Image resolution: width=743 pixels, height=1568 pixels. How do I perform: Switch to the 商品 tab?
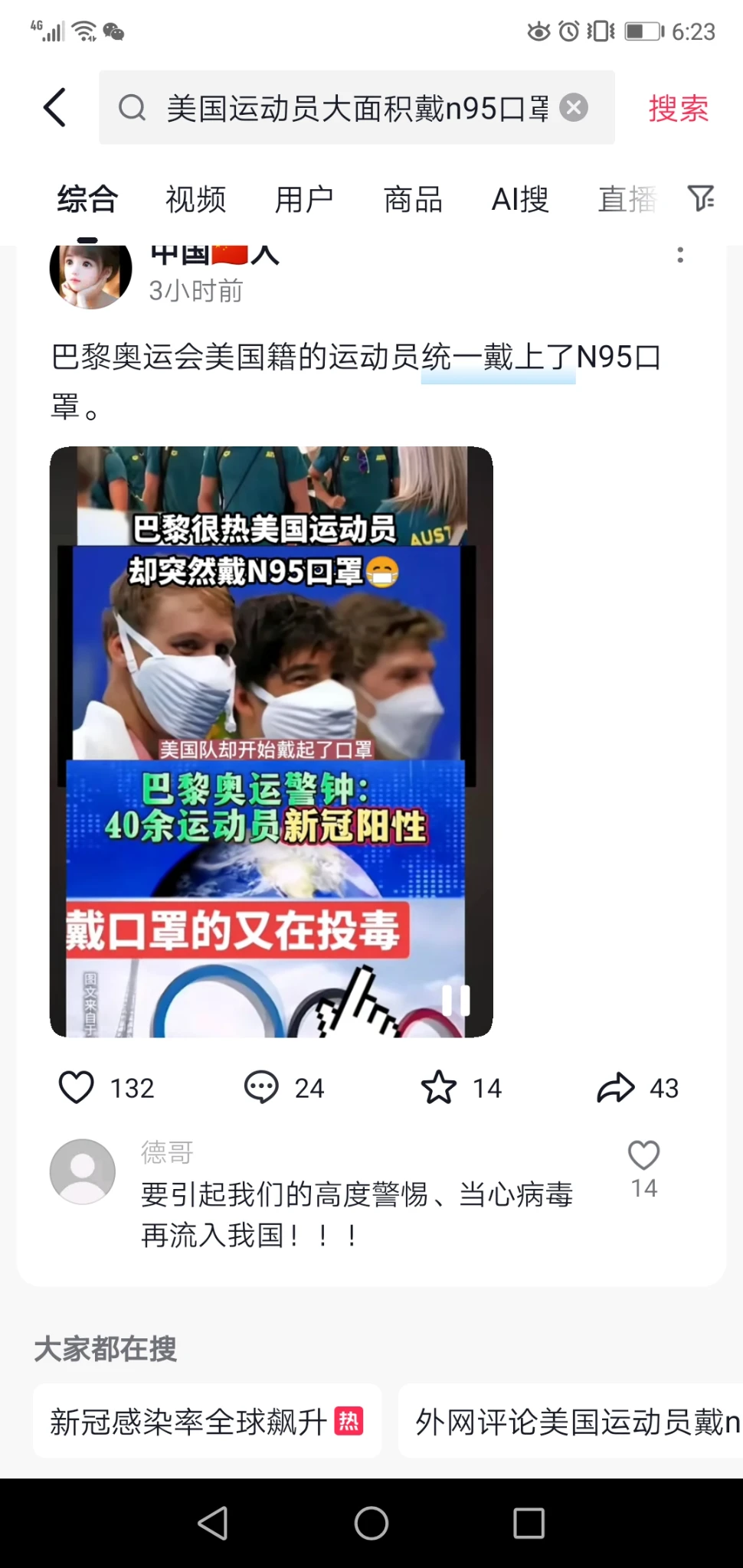click(413, 200)
